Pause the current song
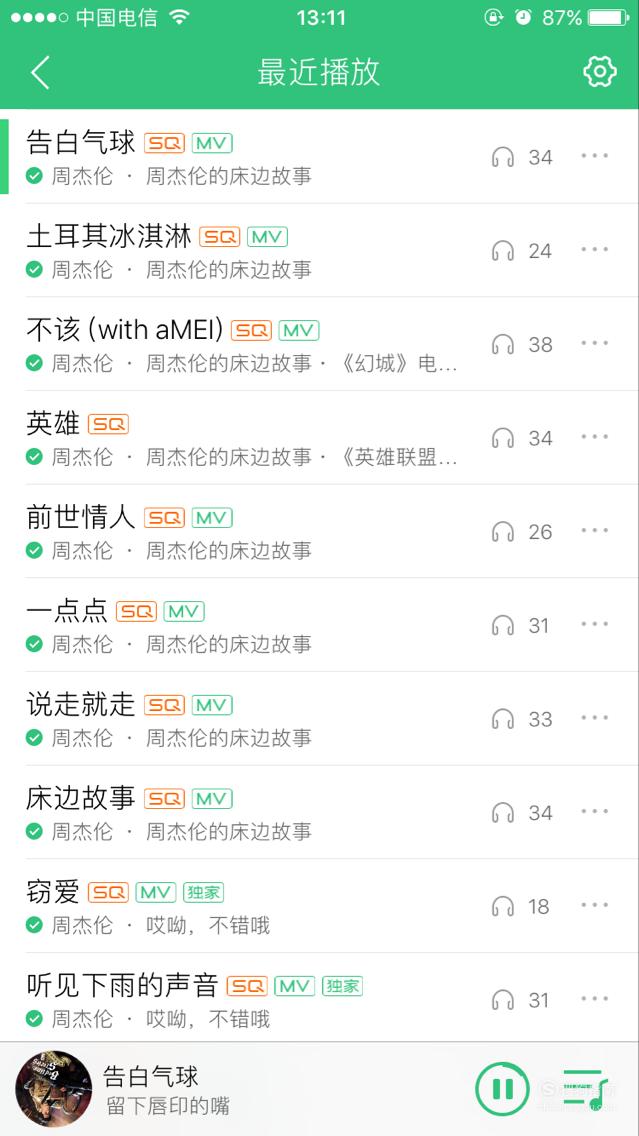 point(502,1088)
